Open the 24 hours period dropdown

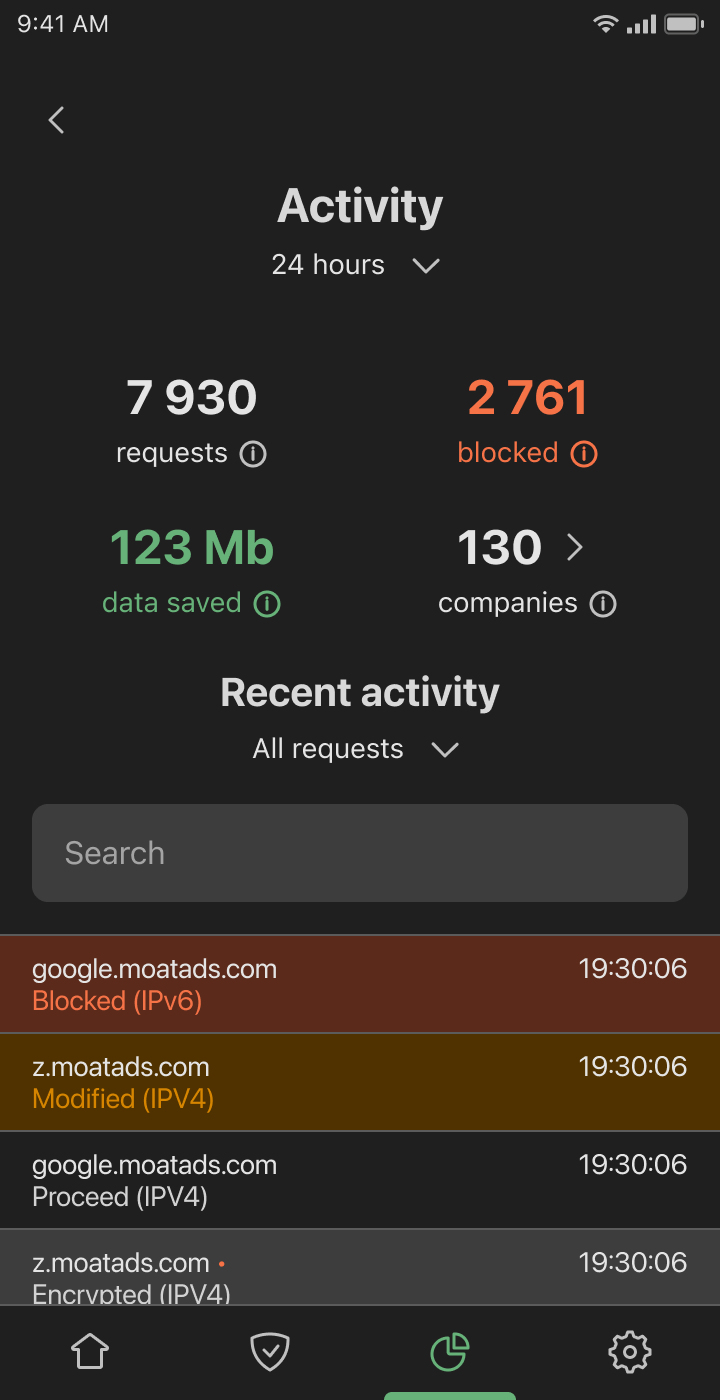click(356, 265)
